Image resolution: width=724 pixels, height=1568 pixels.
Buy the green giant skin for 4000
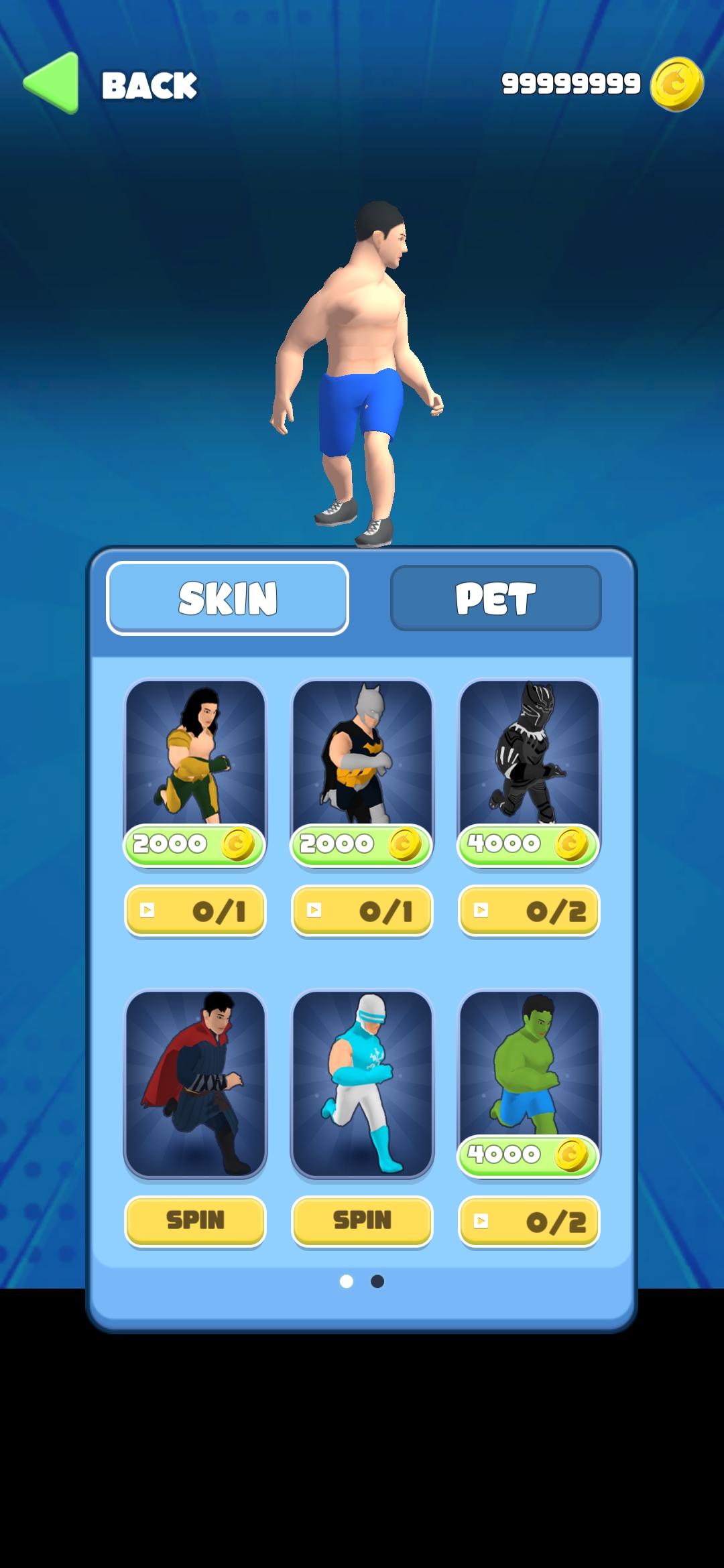528,1155
